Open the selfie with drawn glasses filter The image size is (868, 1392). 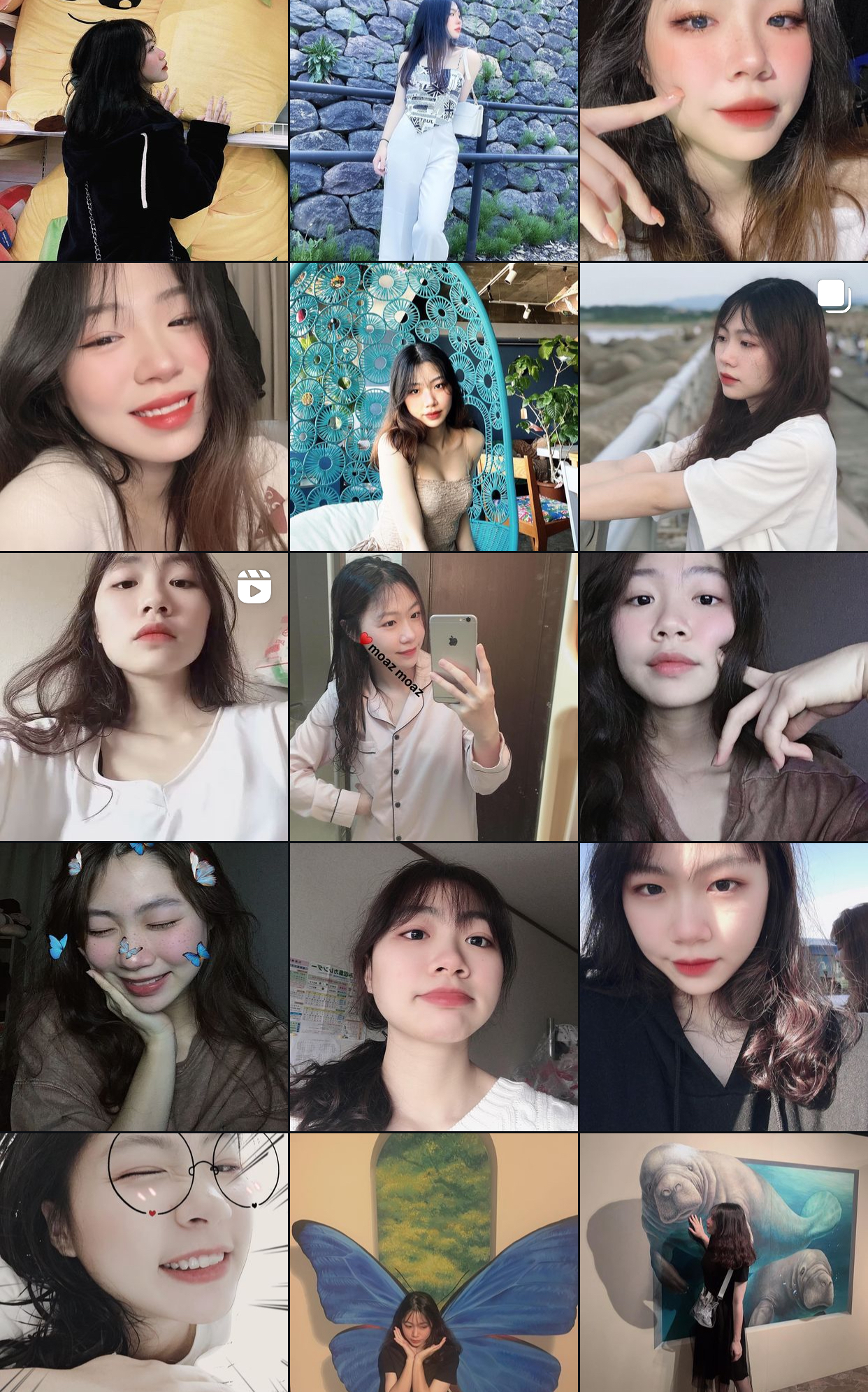point(143,1263)
